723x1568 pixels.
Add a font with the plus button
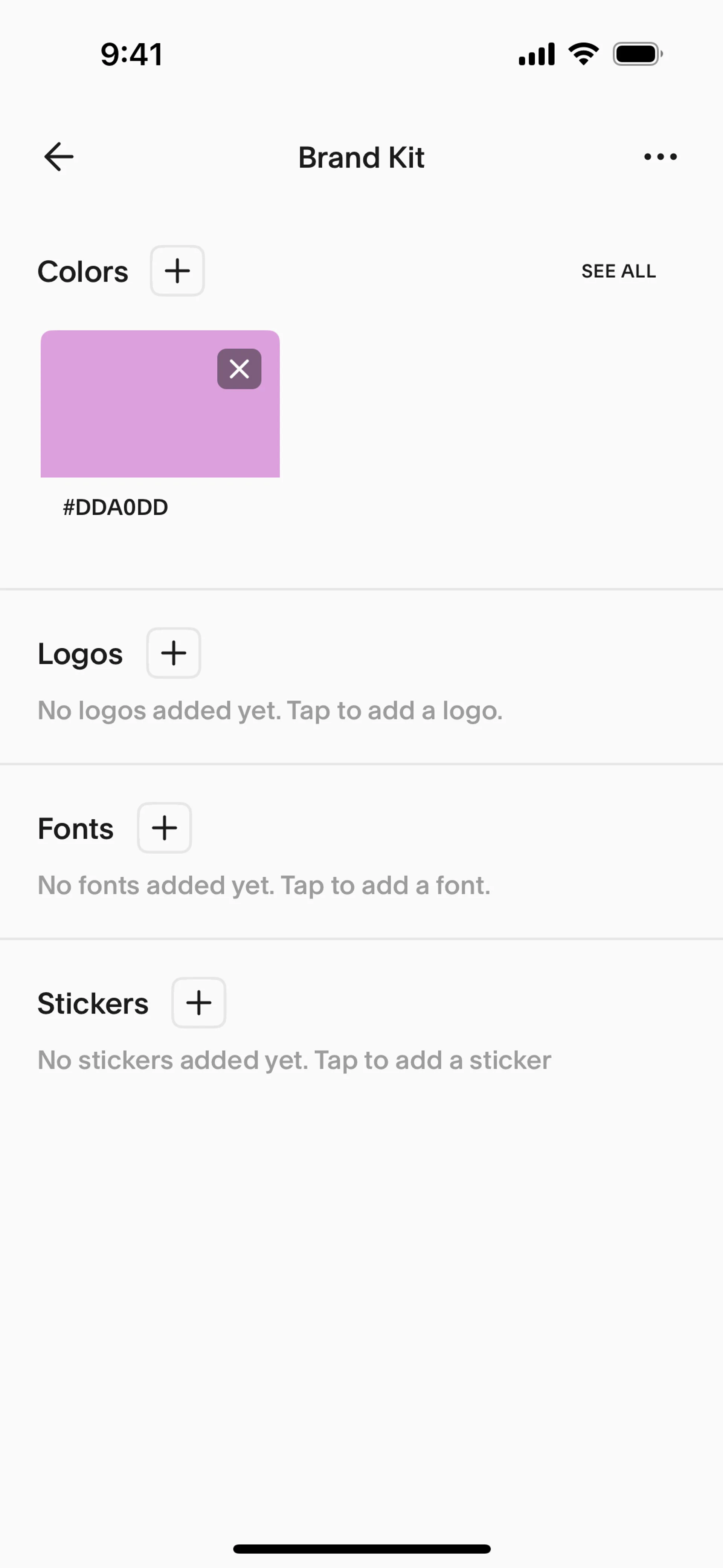coord(164,828)
